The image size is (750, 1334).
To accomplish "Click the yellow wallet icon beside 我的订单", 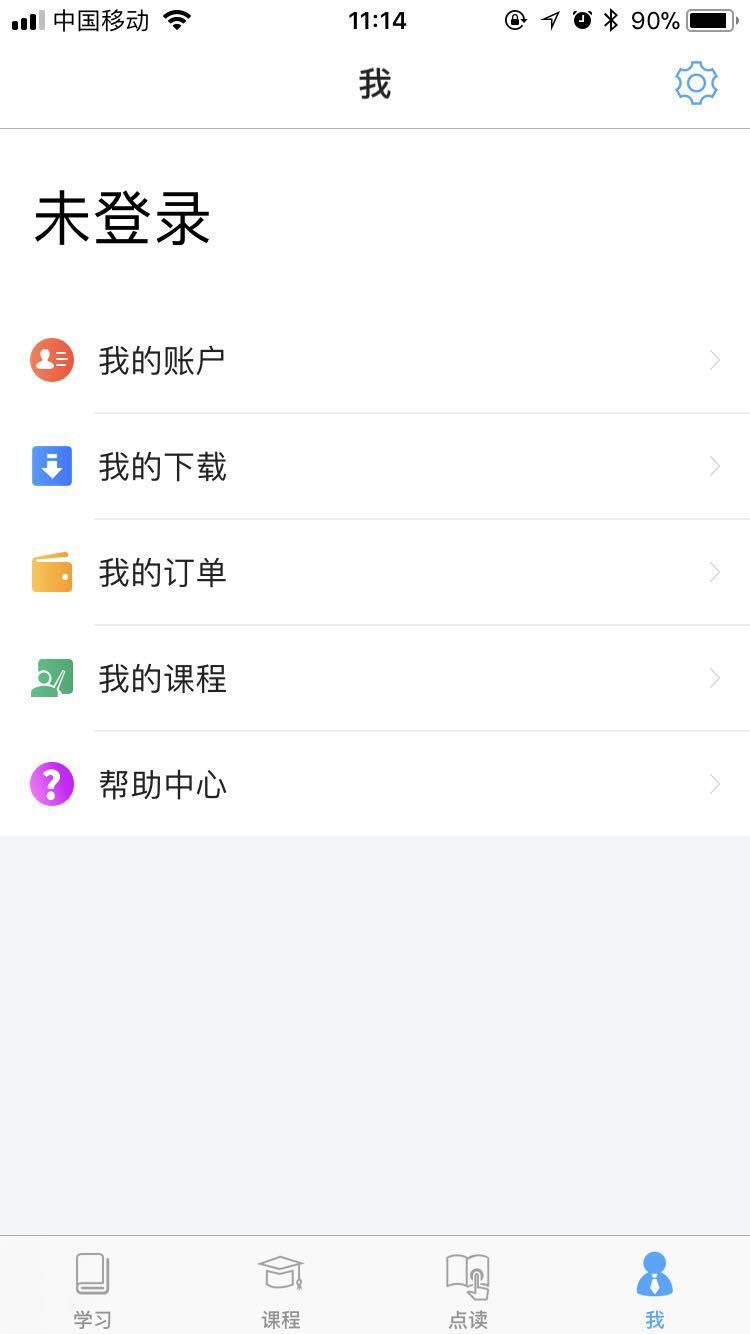I will (x=51, y=572).
